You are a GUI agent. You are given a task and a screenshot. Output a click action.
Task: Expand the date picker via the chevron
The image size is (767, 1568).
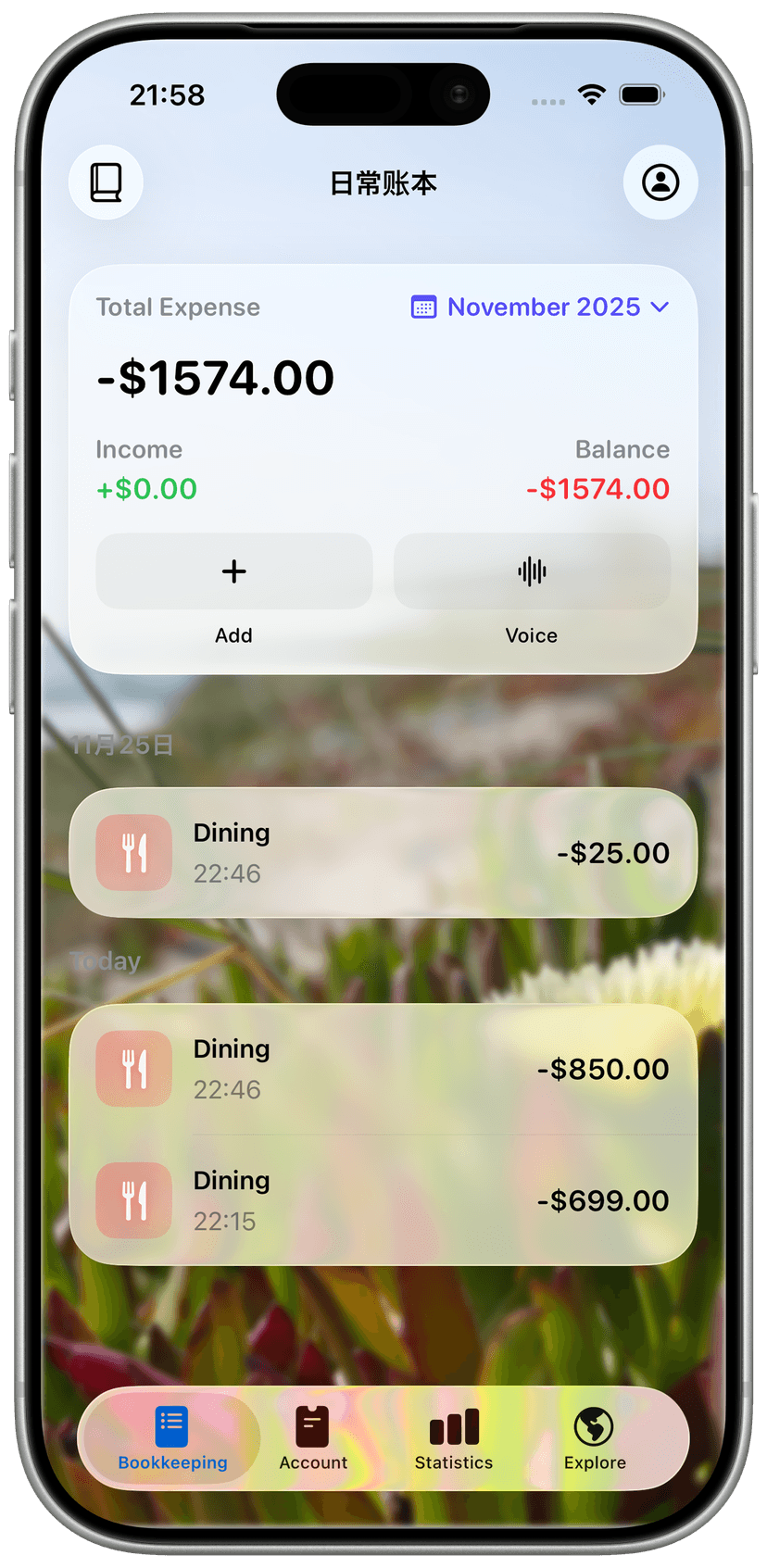pos(660,307)
